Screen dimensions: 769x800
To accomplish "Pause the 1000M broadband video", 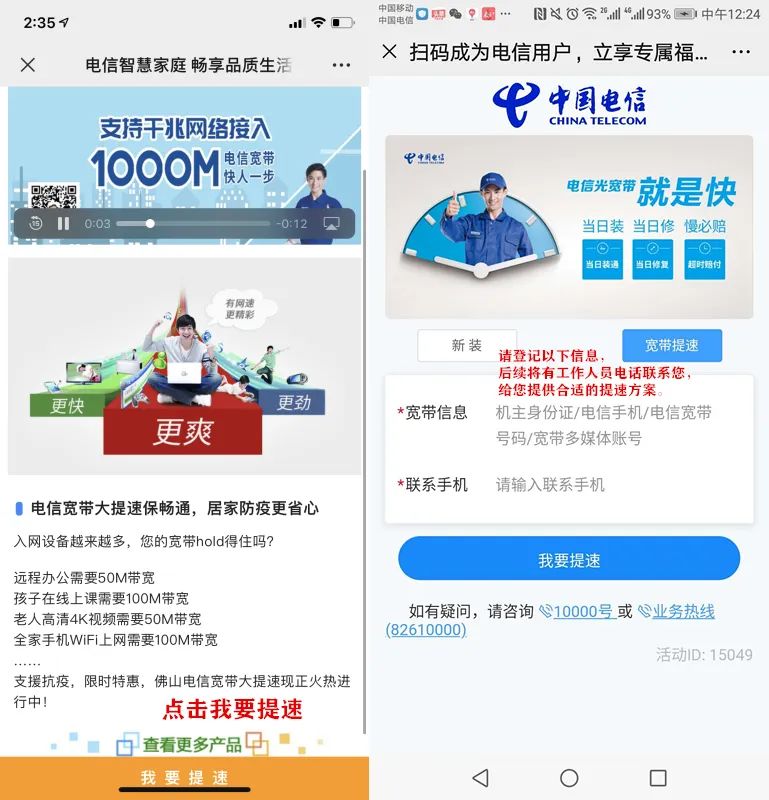I will click(x=63, y=223).
